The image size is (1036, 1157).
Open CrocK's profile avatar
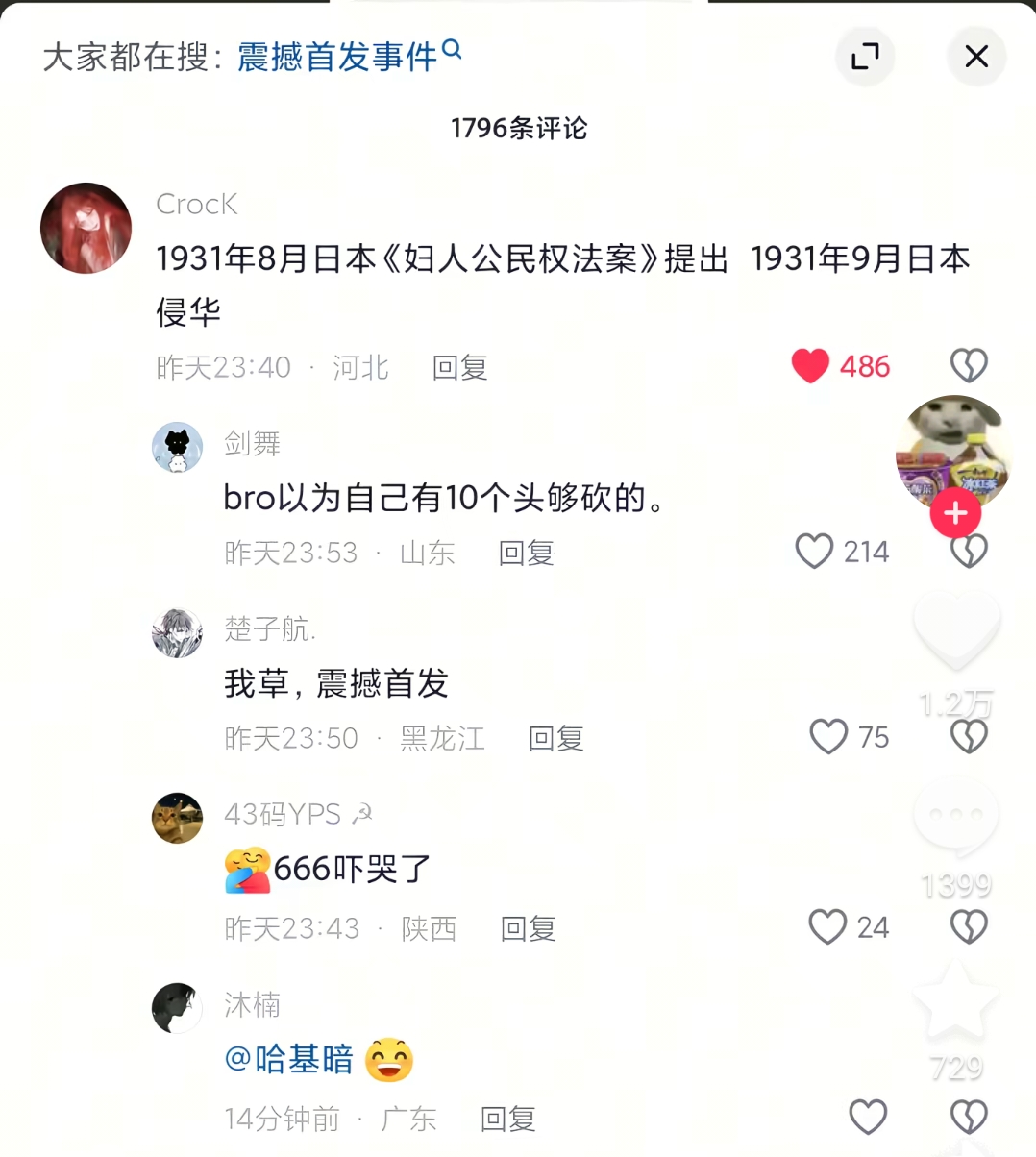86,229
